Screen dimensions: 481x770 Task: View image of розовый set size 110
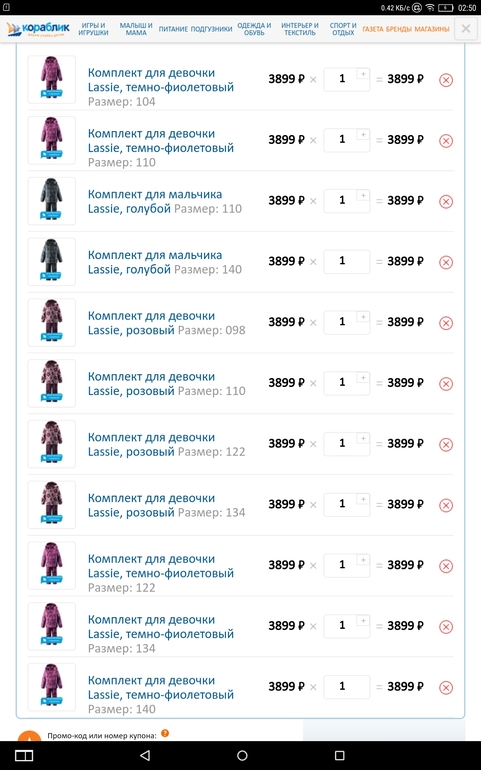tap(52, 384)
